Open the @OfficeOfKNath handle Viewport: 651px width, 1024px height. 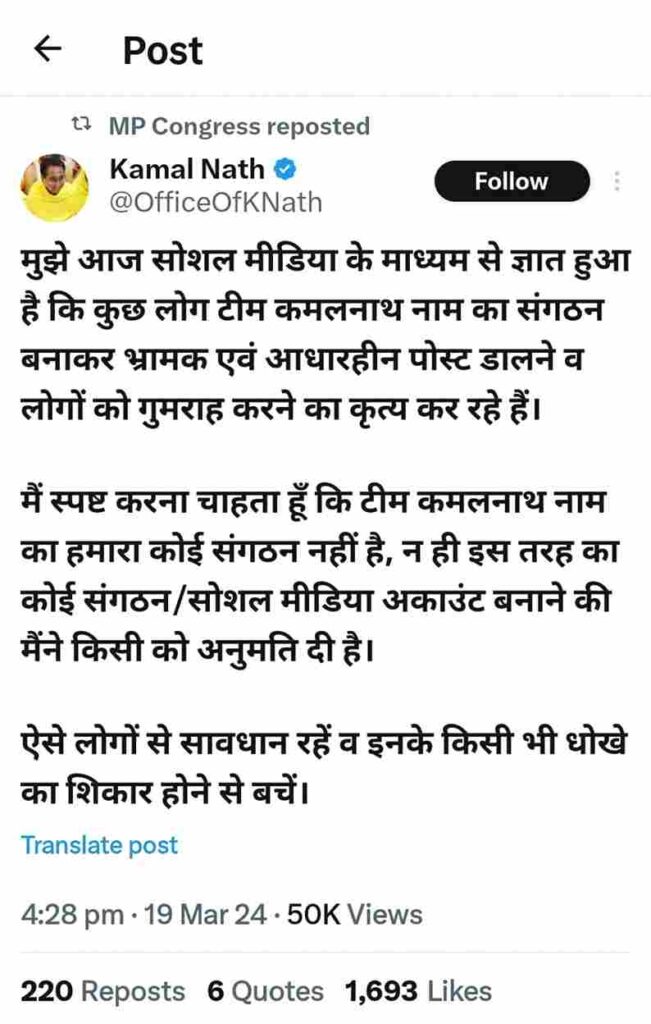pyautogui.click(x=215, y=203)
